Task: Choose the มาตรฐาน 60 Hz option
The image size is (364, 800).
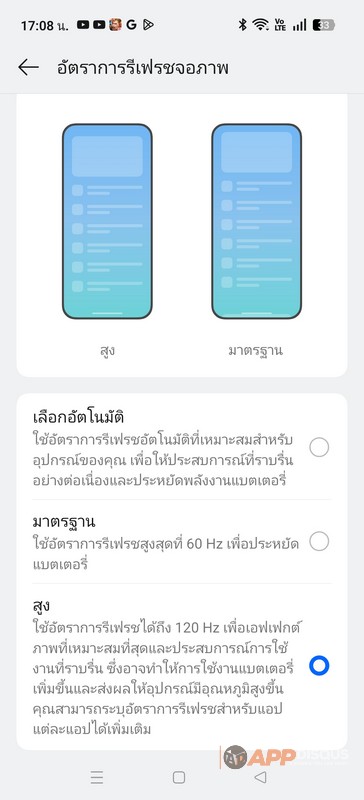Action: (182, 542)
